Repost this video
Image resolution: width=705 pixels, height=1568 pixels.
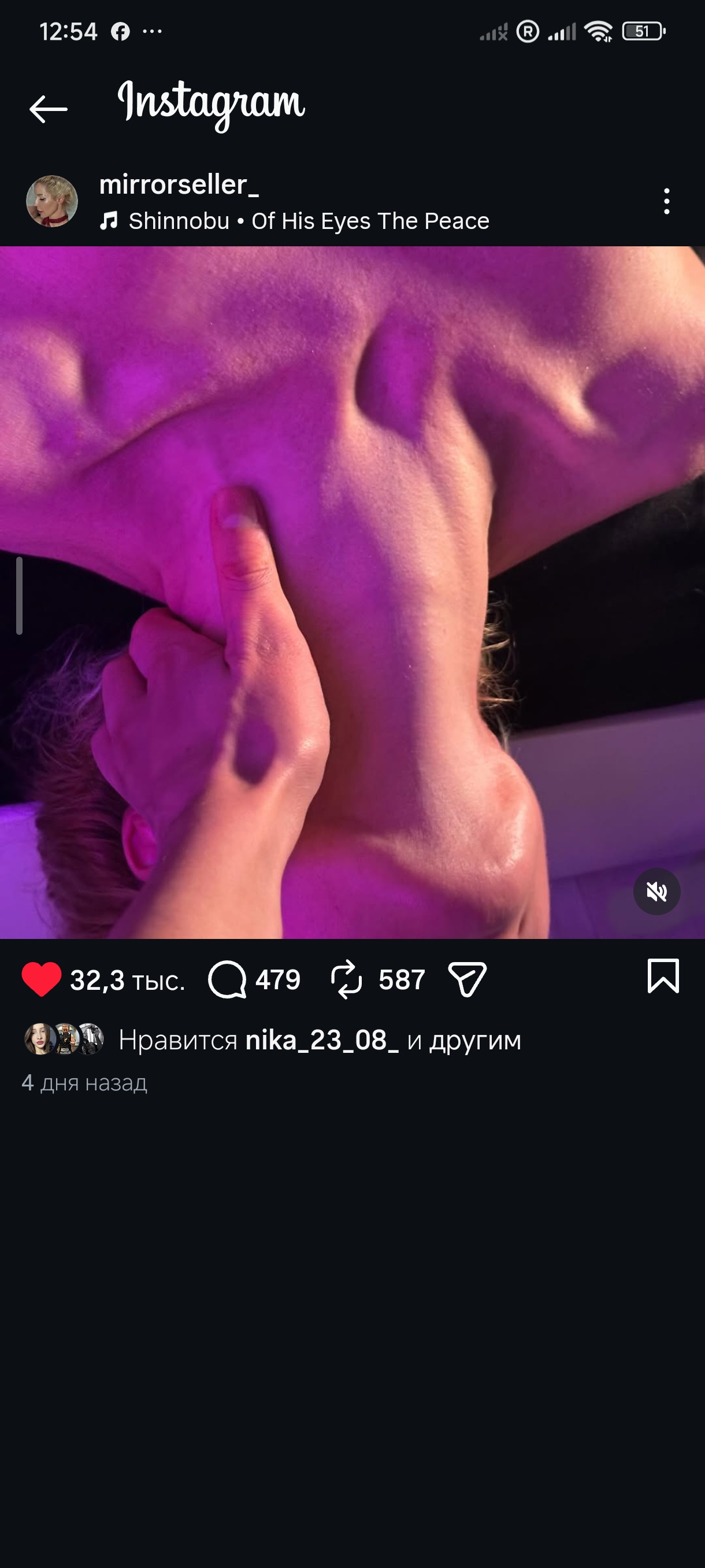tap(346, 979)
